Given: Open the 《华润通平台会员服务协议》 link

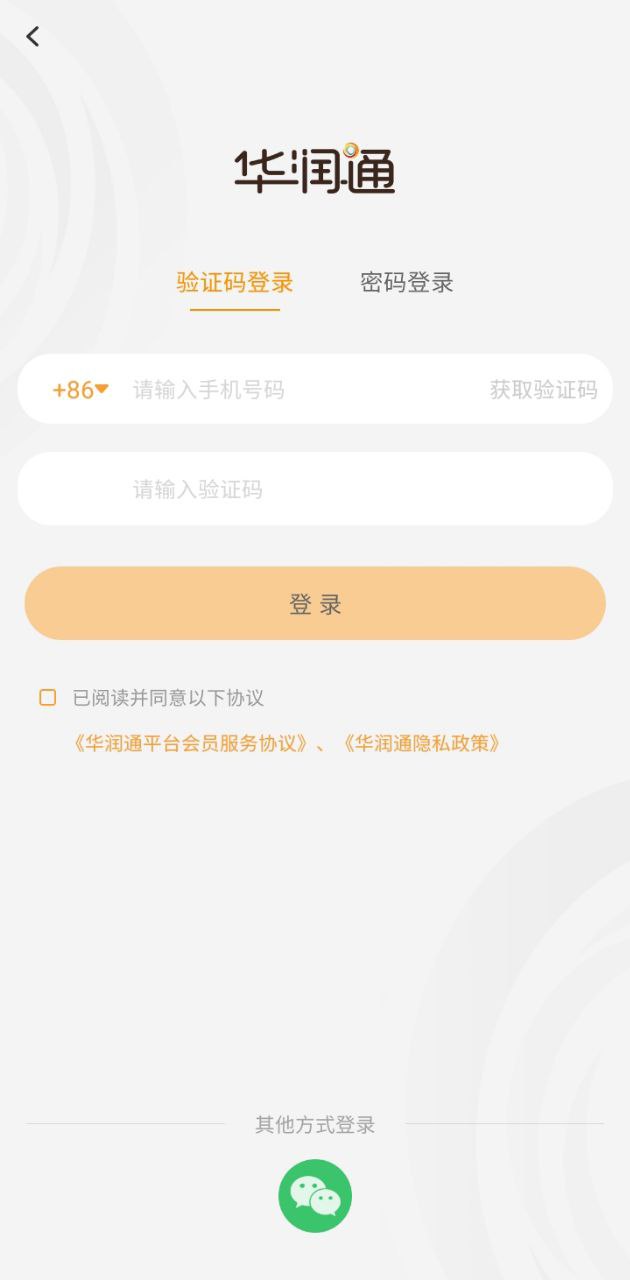Looking at the screenshot, I should click(x=190, y=744).
